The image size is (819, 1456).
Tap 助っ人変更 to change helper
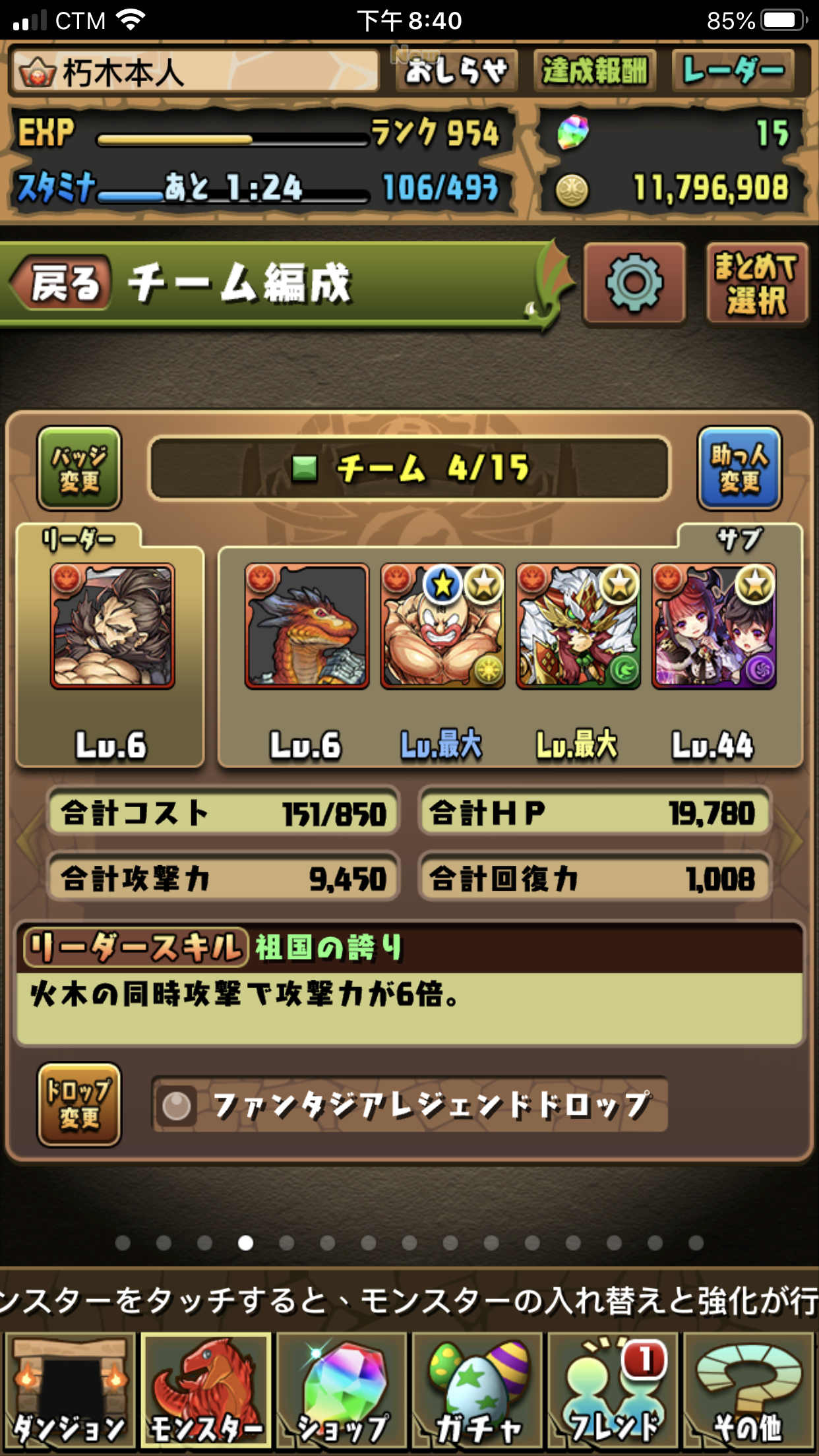tap(740, 468)
